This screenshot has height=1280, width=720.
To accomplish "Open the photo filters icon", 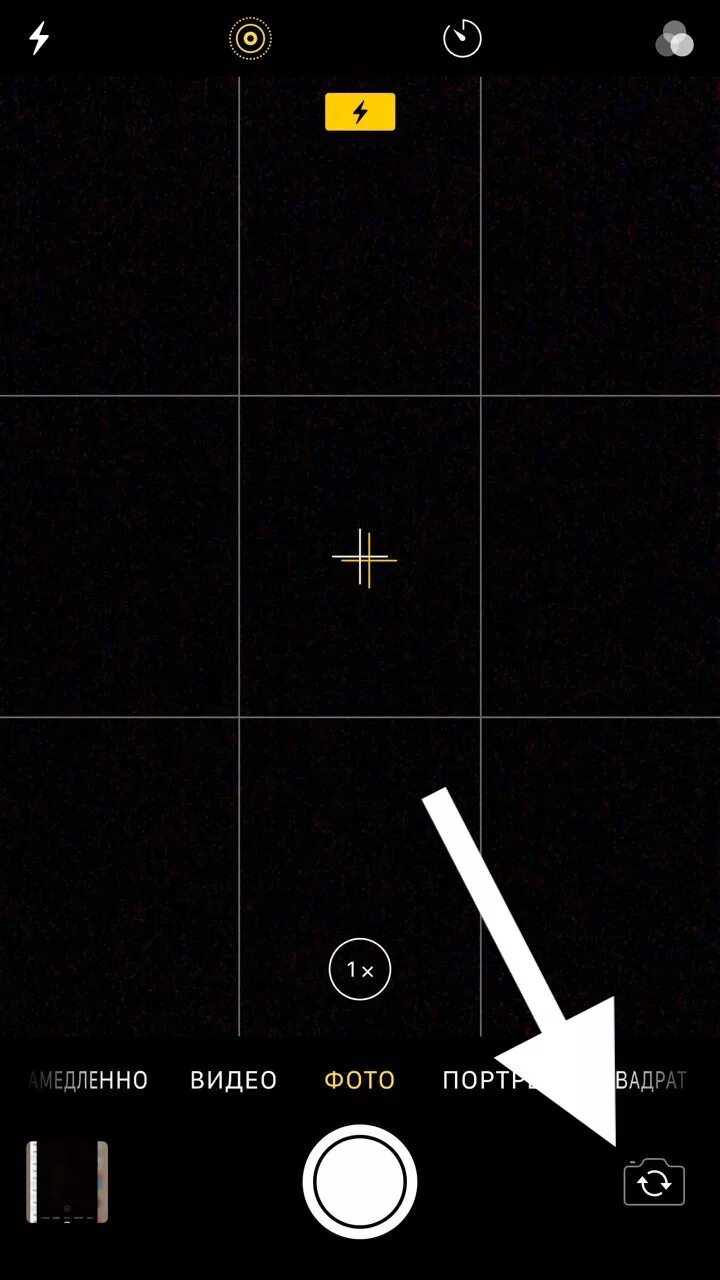I will click(674, 39).
